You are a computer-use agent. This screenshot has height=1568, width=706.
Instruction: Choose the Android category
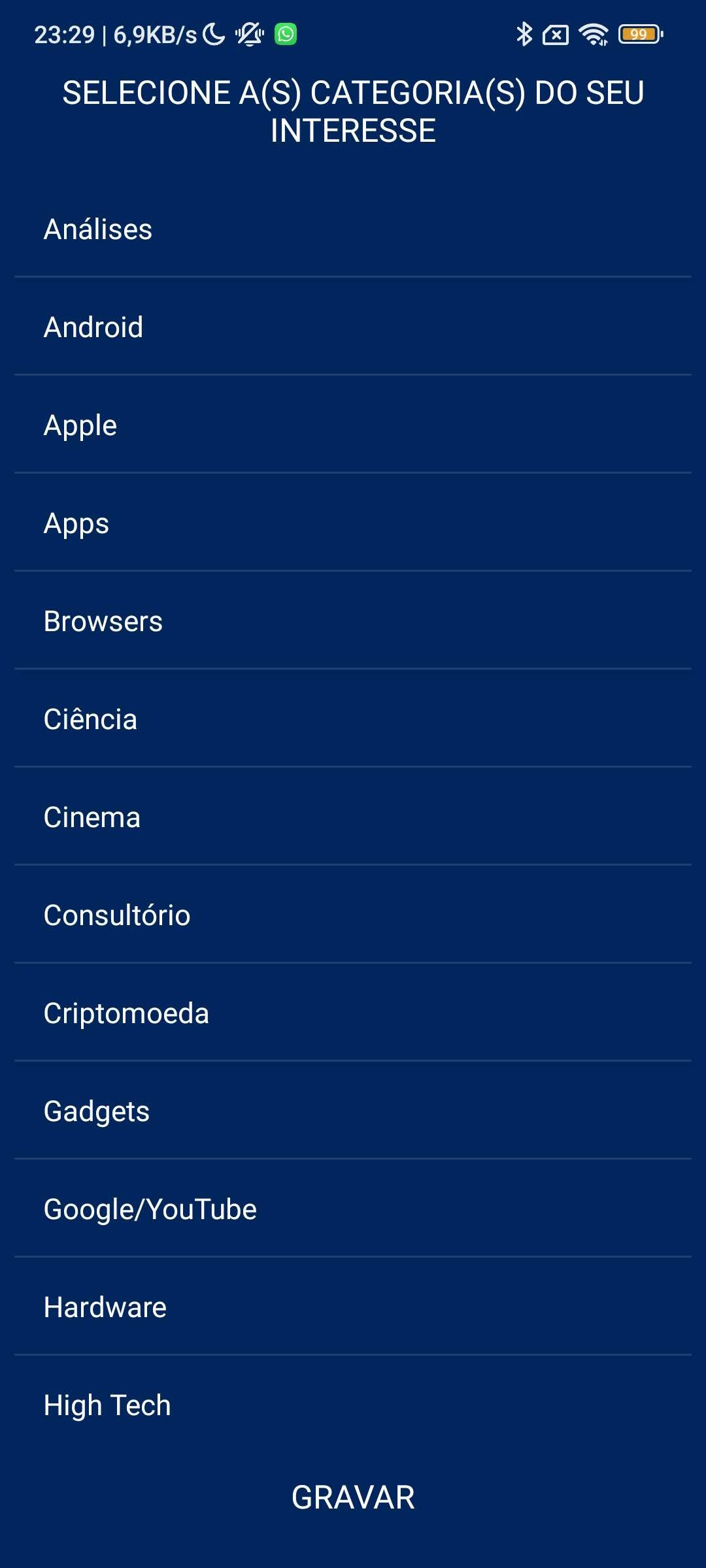353,327
